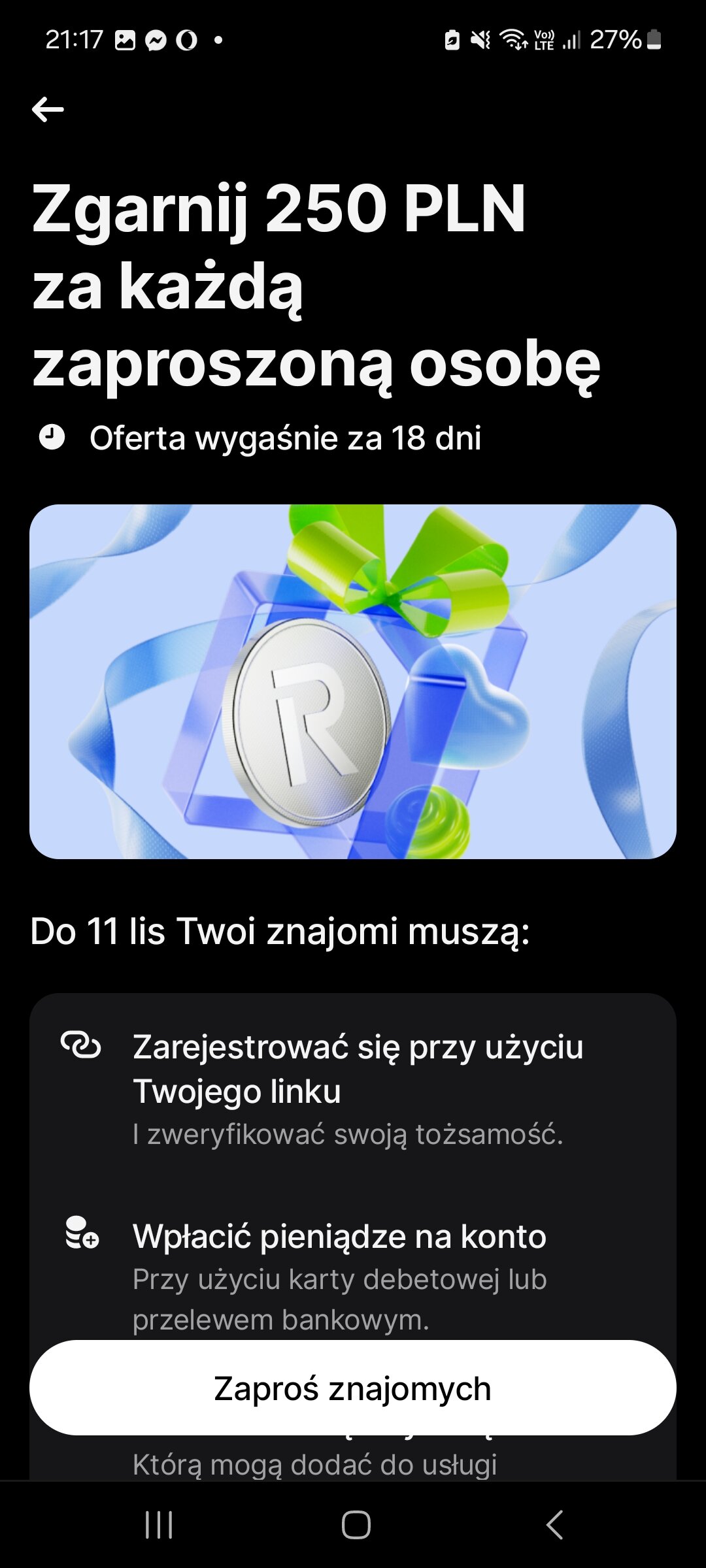Open recent apps from the navigation bar

[x=159, y=1525]
